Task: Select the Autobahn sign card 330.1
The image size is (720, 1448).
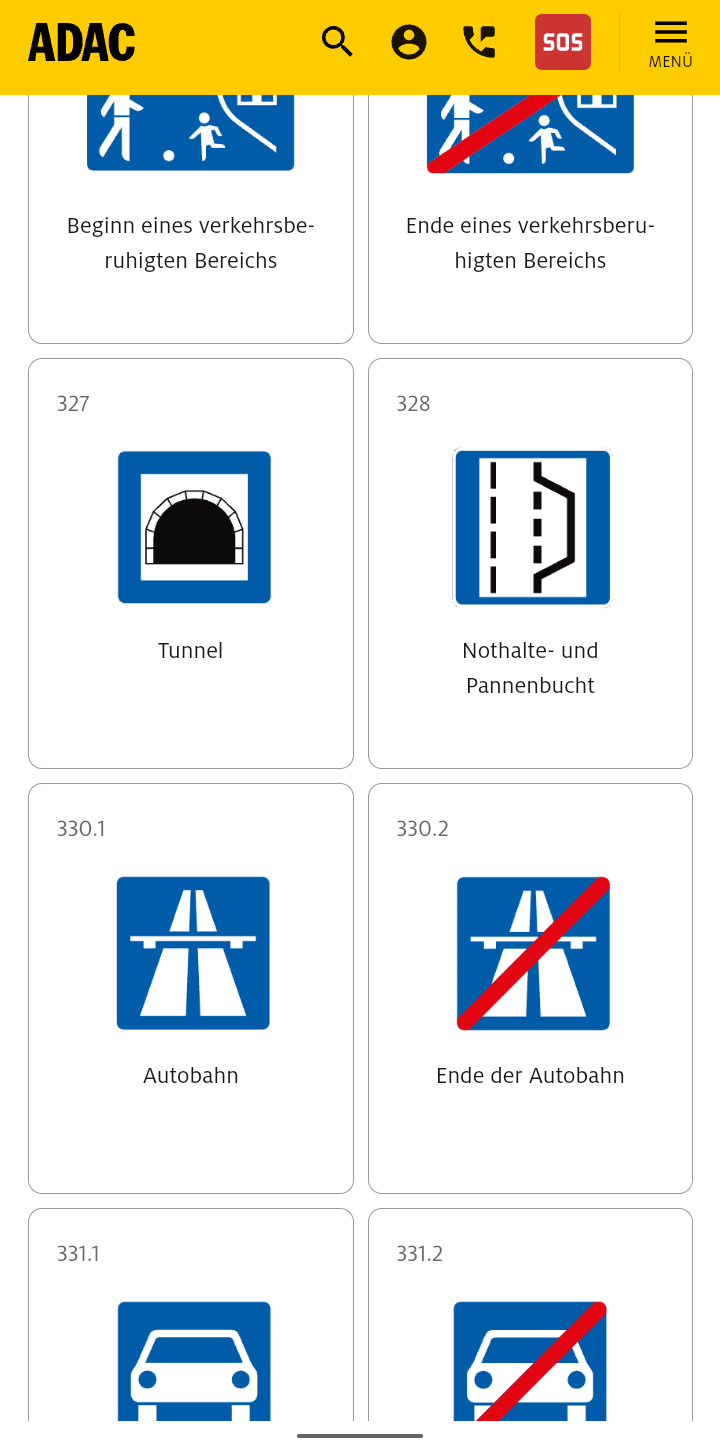Action: [191, 988]
